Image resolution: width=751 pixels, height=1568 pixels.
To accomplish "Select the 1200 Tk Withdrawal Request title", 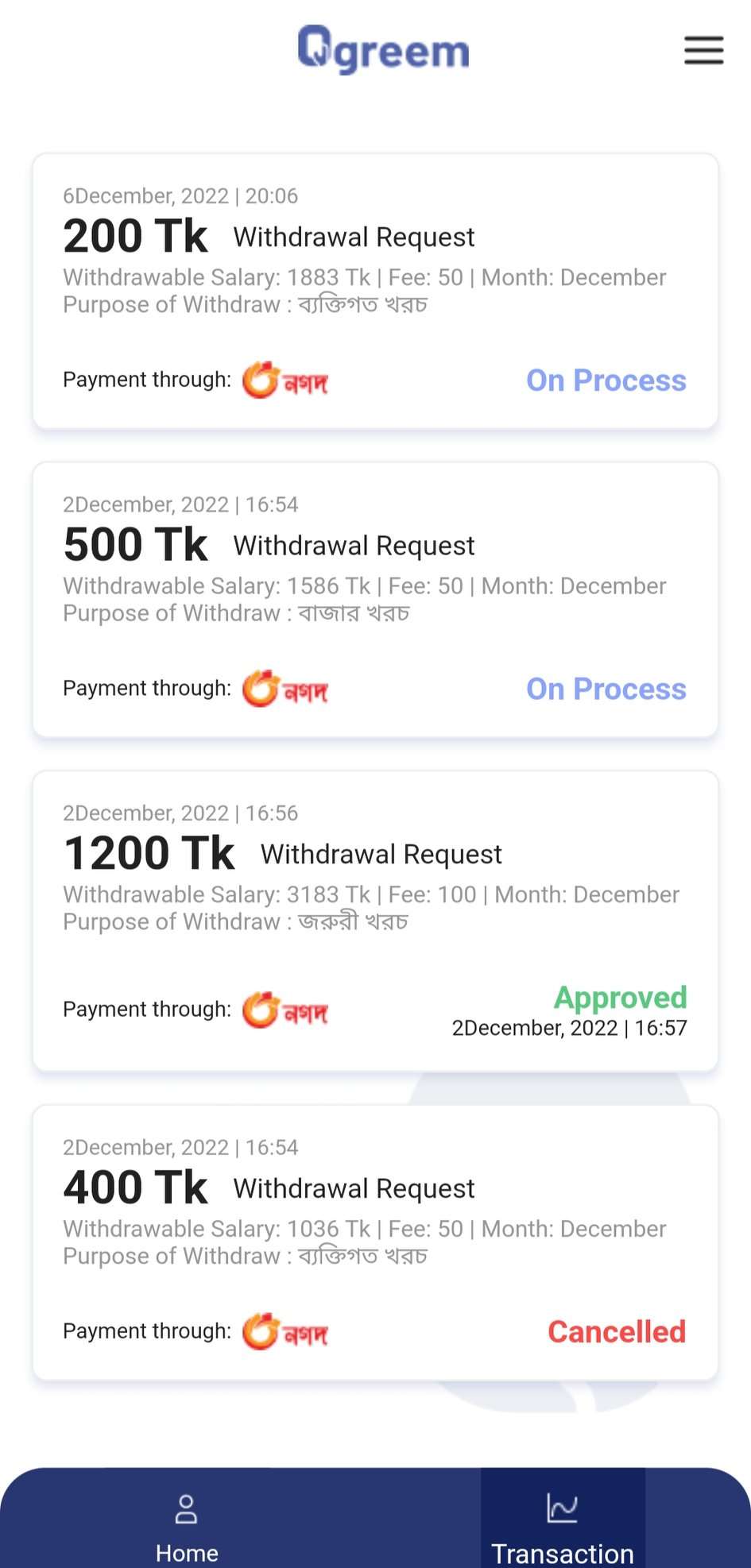I will point(381,853).
